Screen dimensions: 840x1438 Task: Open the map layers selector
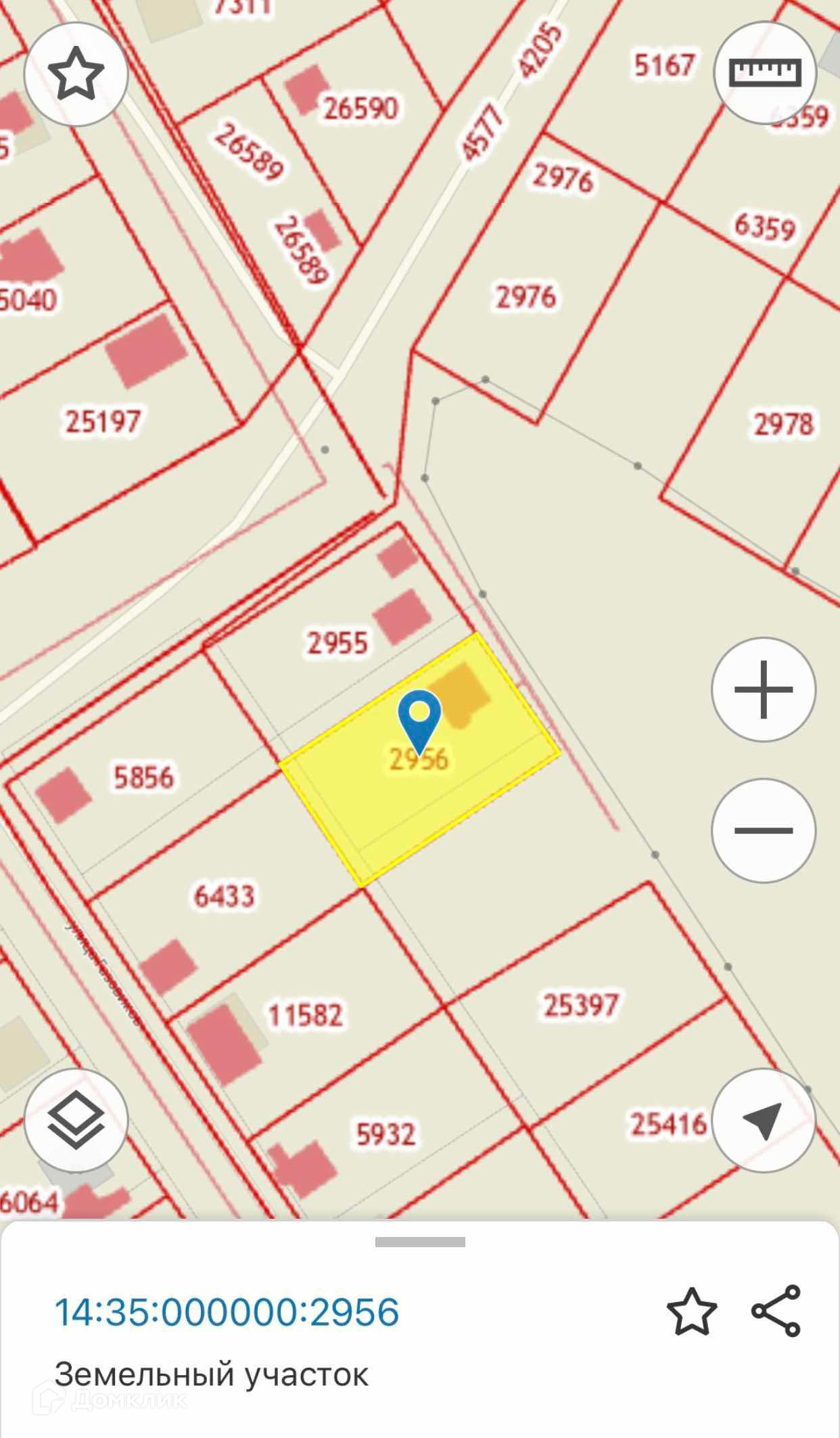pyautogui.click(x=76, y=1121)
